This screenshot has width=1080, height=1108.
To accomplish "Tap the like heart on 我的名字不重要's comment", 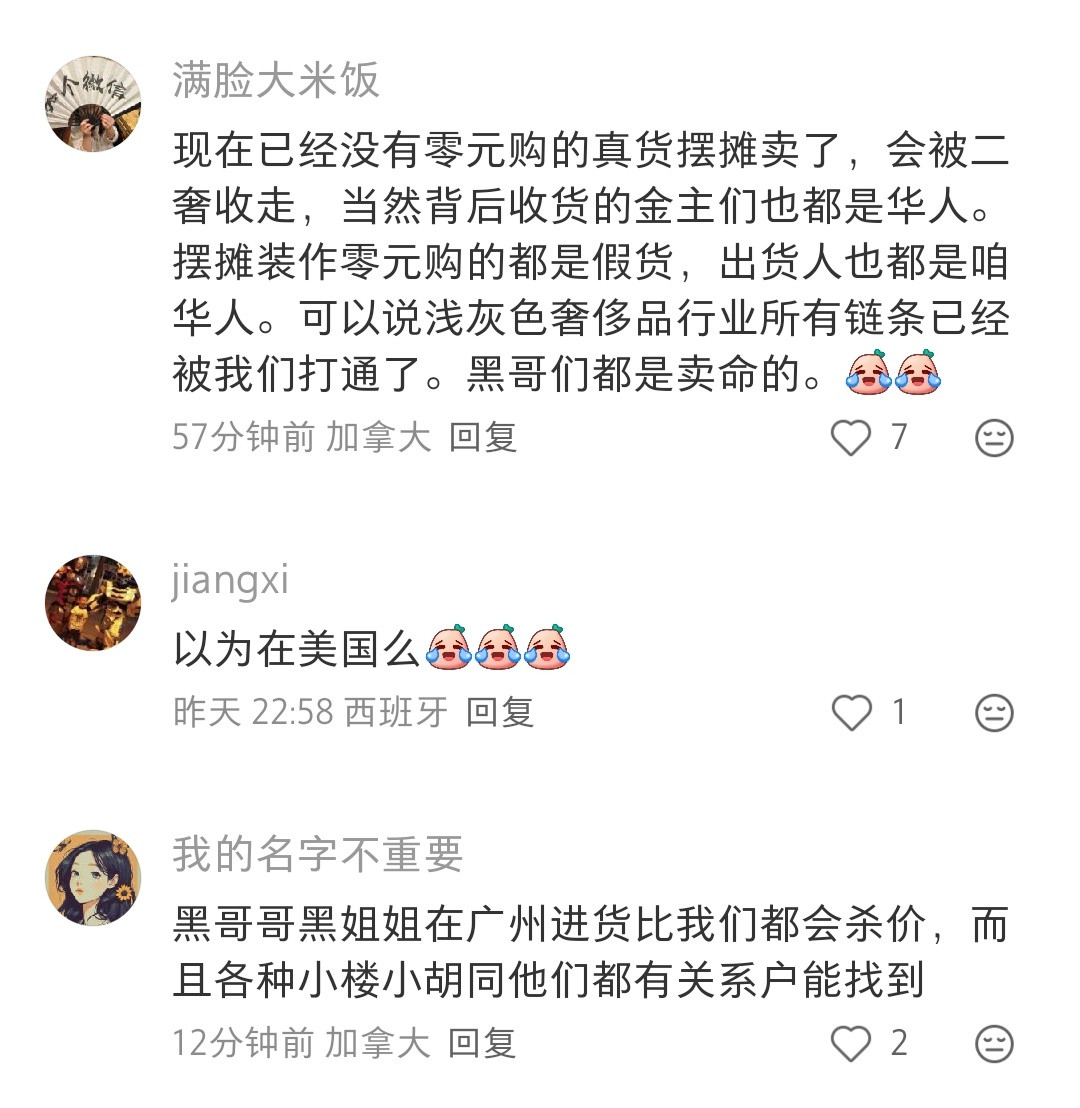I will pyautogui.click(x=851, y=1042).
